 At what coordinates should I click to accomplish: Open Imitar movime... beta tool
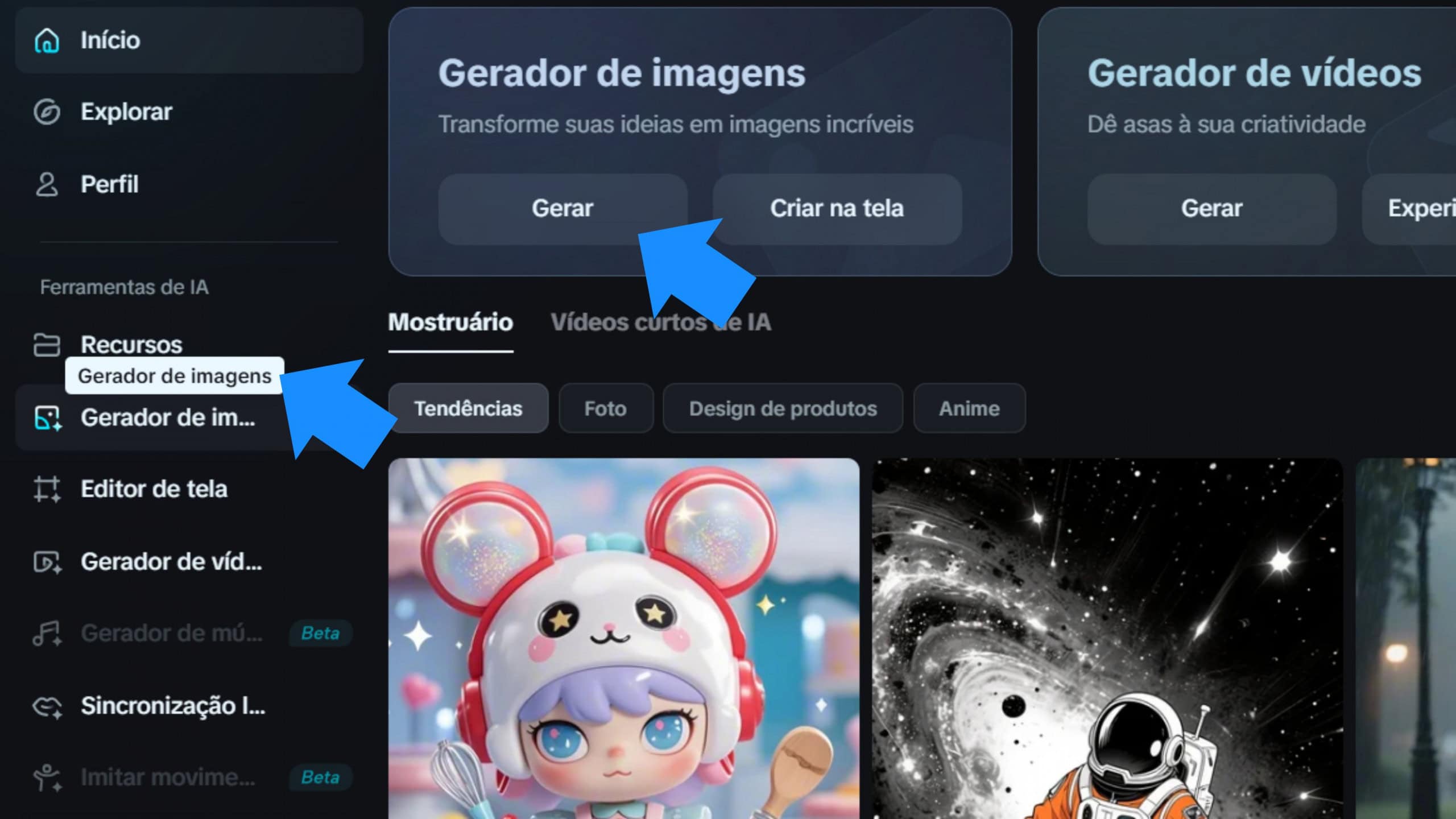(x=168, y=777)
